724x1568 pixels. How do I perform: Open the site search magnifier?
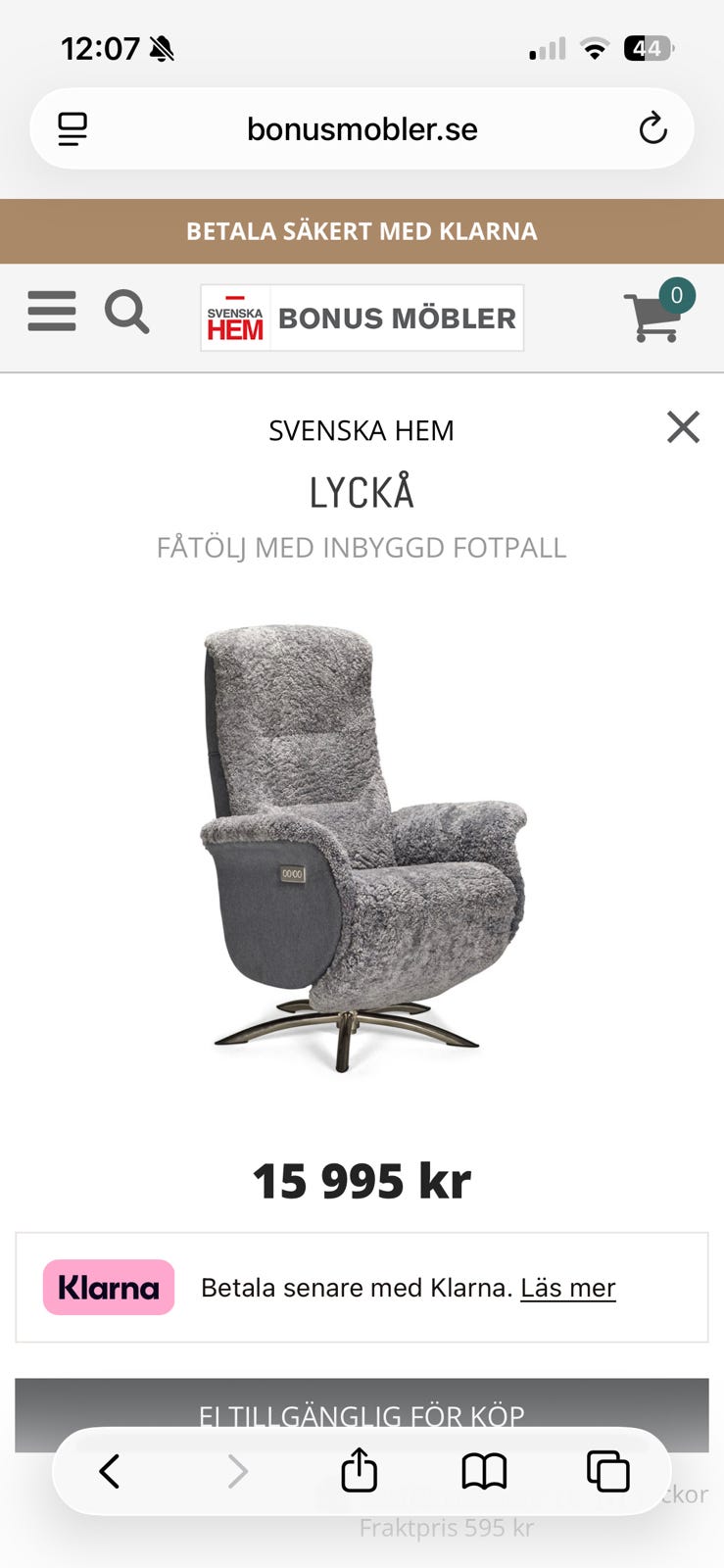pos(127,313)
